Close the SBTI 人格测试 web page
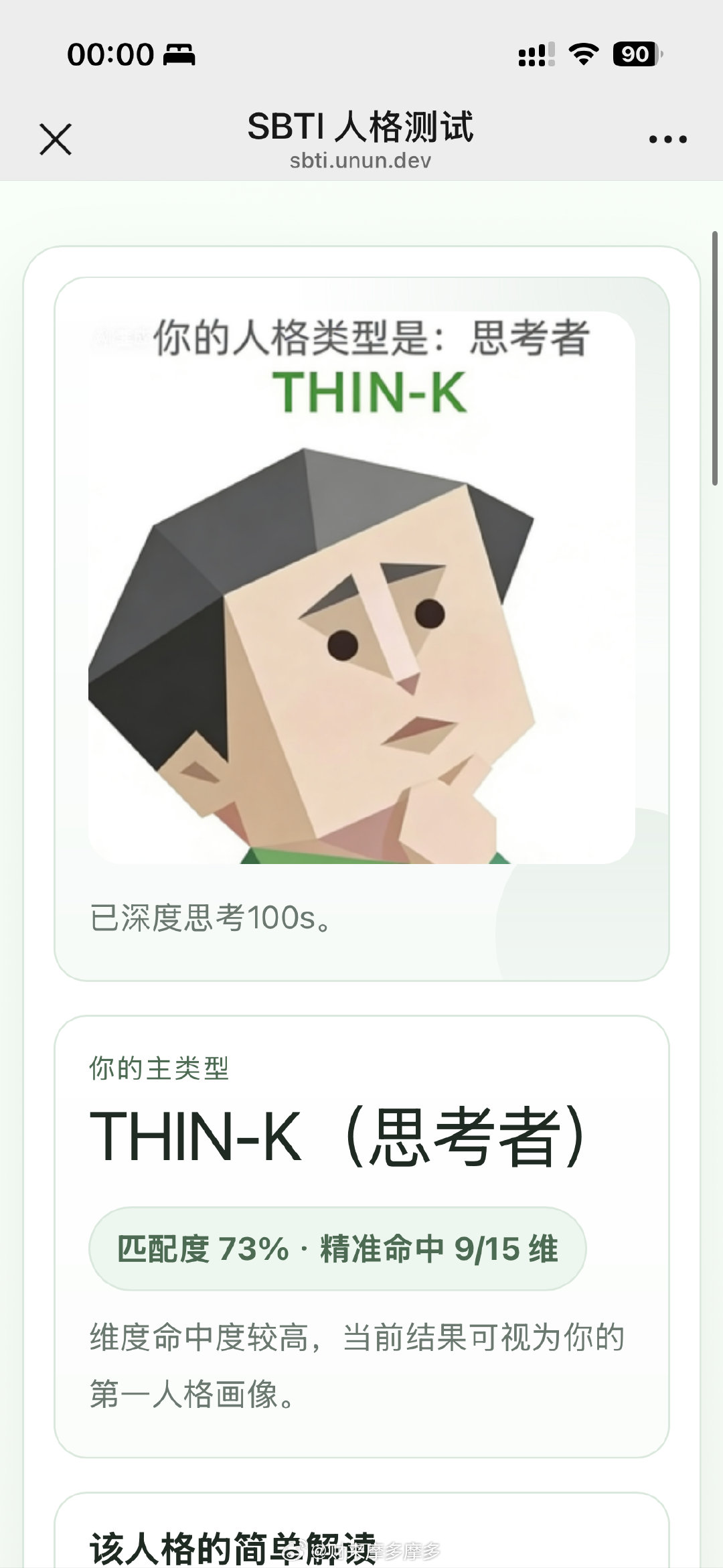 [x=56, y=139]
